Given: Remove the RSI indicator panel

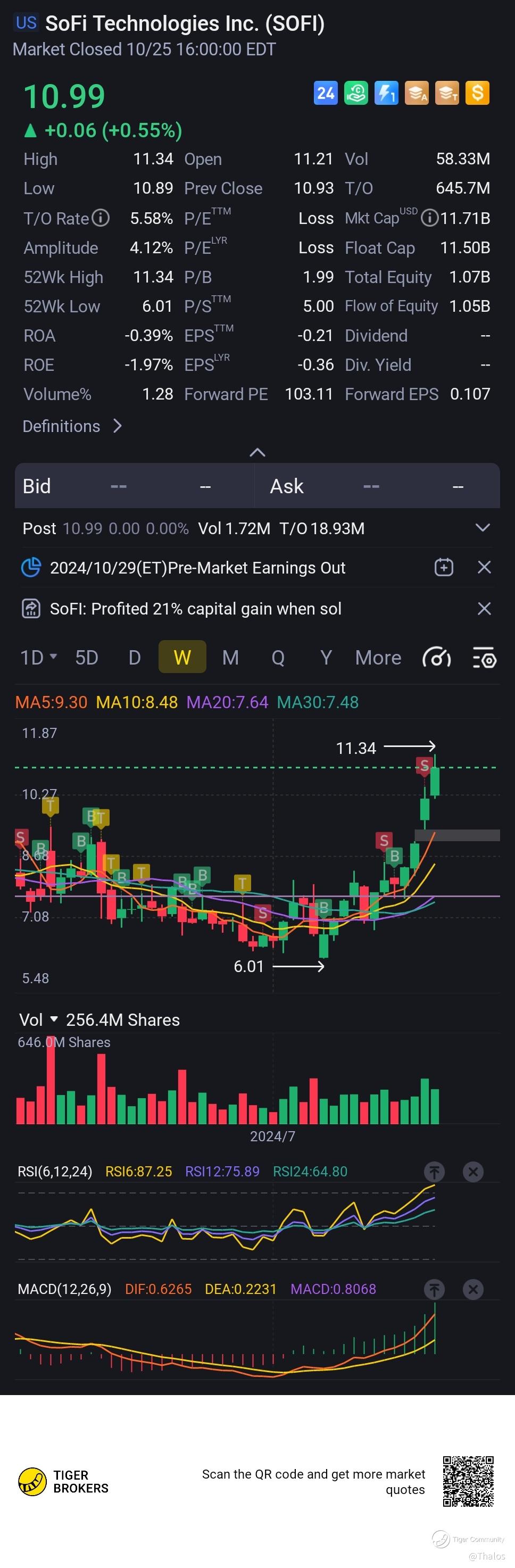Looking at the screenshot, I should click(473, 1172).
